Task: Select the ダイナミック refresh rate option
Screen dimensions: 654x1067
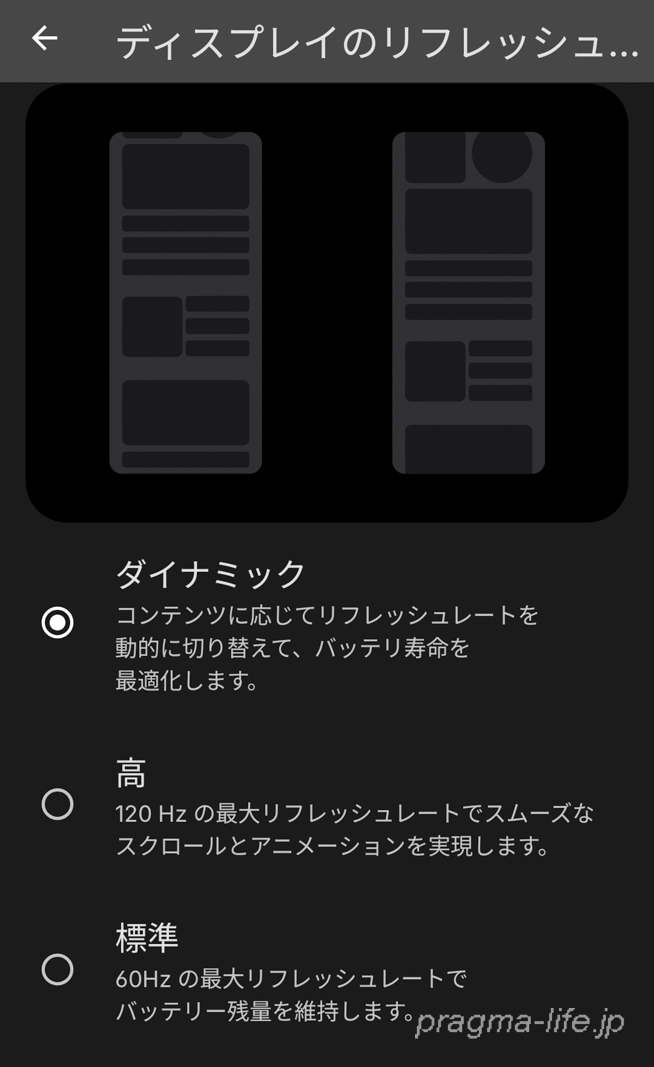Action: 58,622
